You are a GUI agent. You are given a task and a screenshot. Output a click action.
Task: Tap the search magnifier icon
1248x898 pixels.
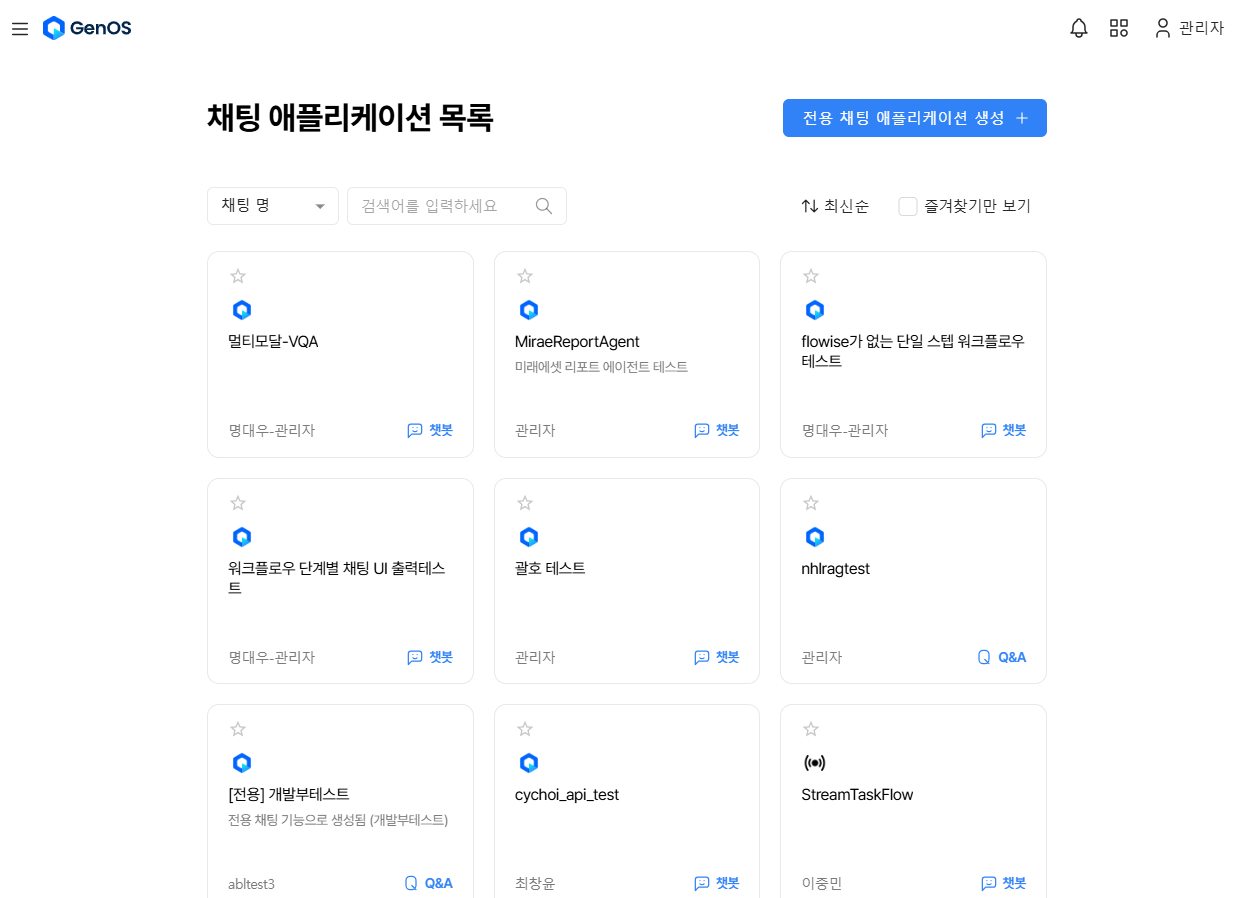pyautogui.click(x=544, y=206)
